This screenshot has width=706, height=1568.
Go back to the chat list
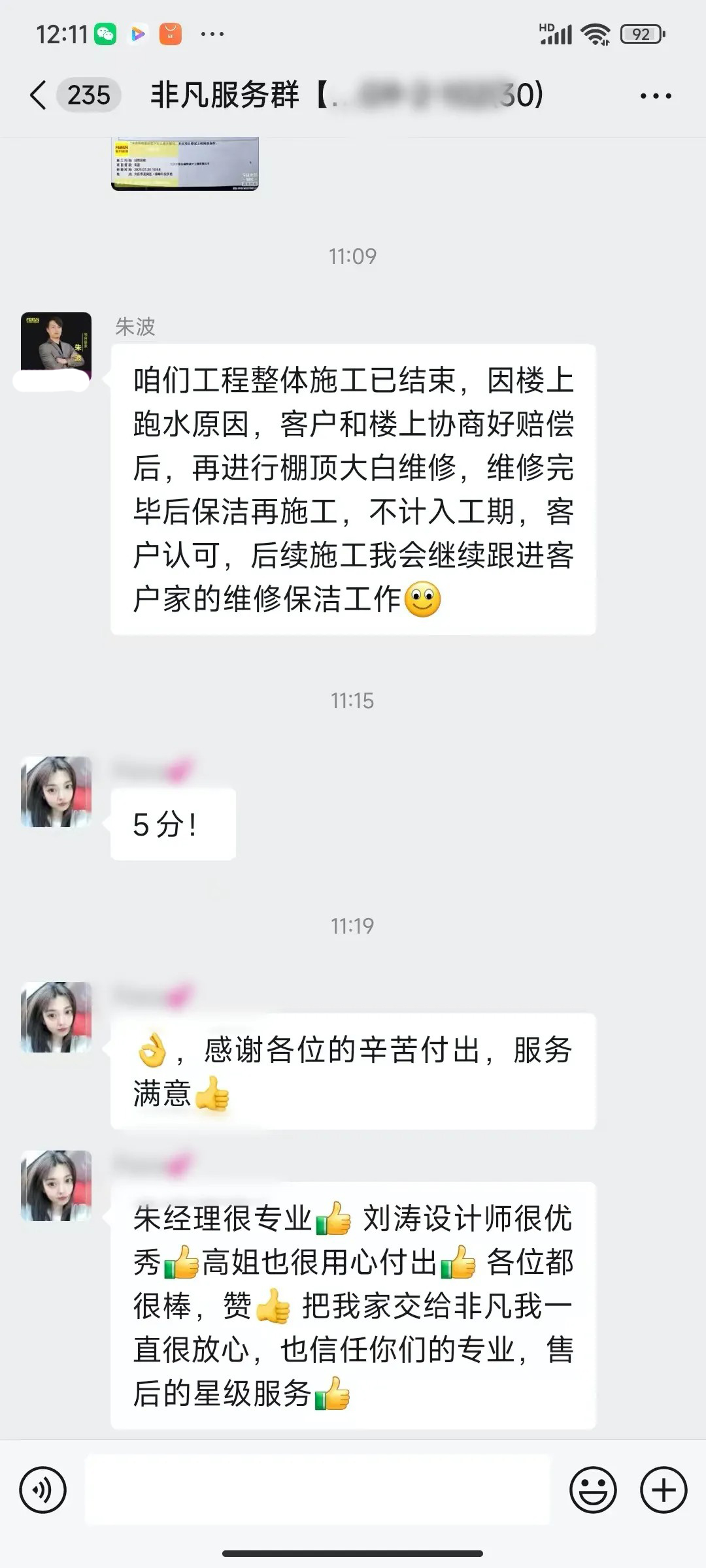click(39, 95)
